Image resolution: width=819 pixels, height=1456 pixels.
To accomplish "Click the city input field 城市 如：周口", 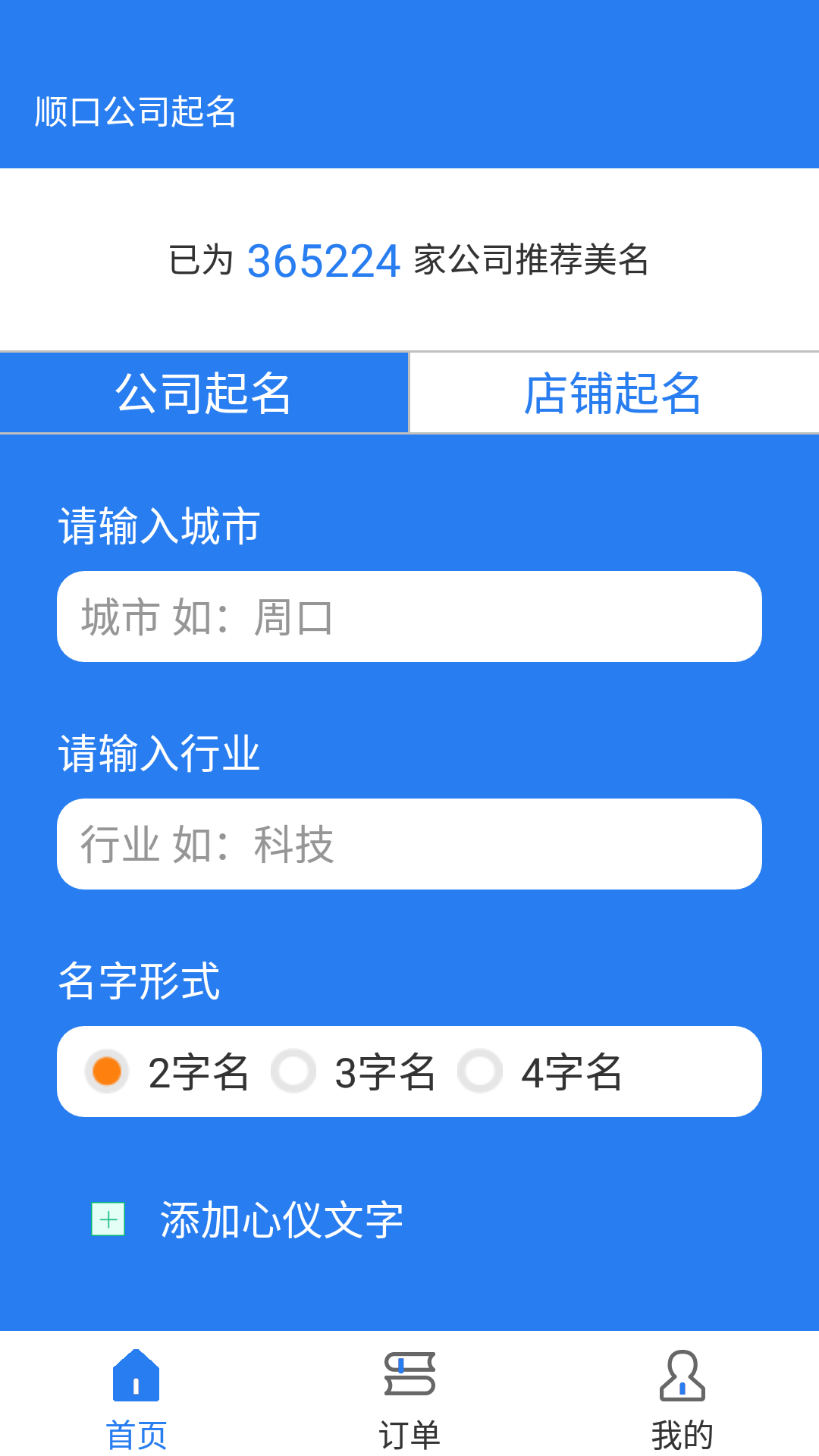I will tap(409, 617).
